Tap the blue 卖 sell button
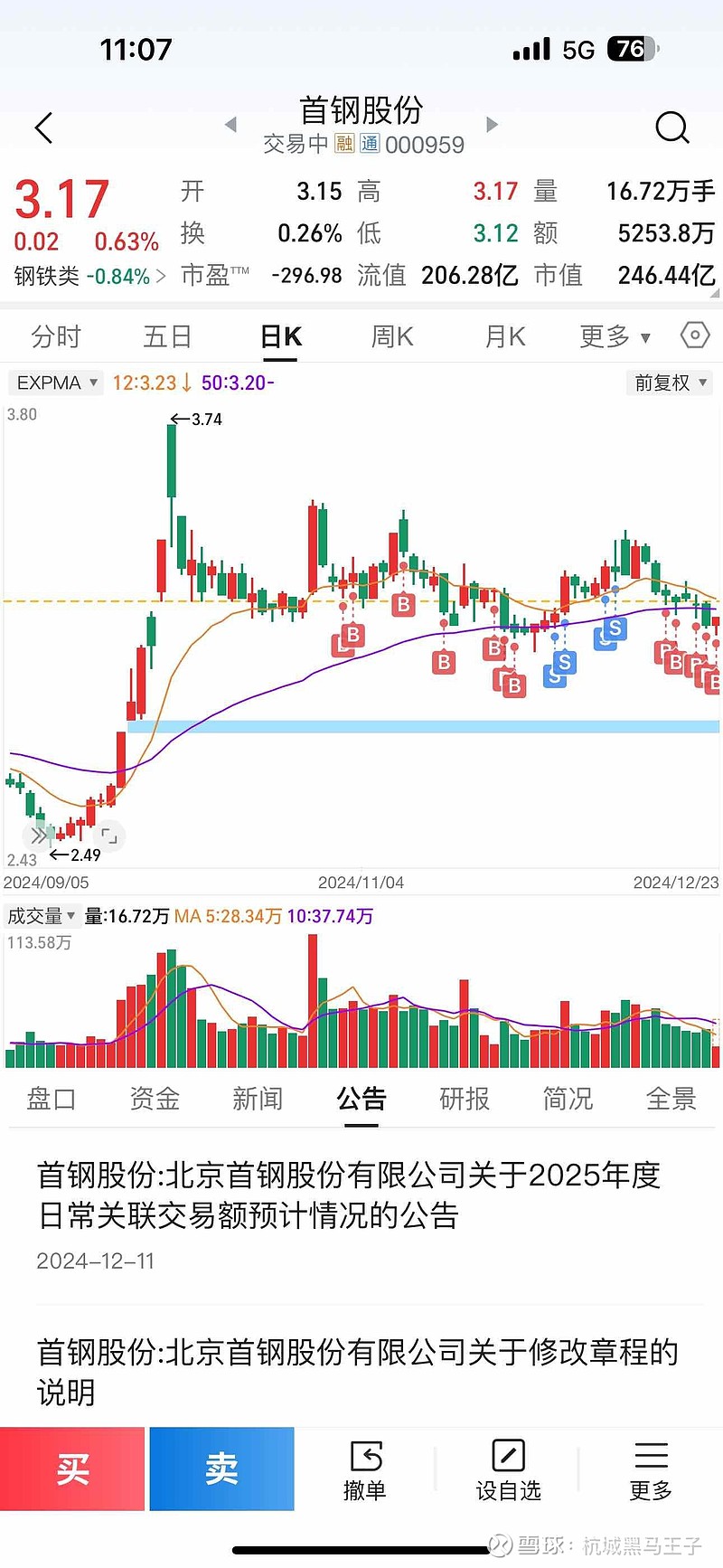Viewport: 723px width, 1568px height. (221, 1469)
